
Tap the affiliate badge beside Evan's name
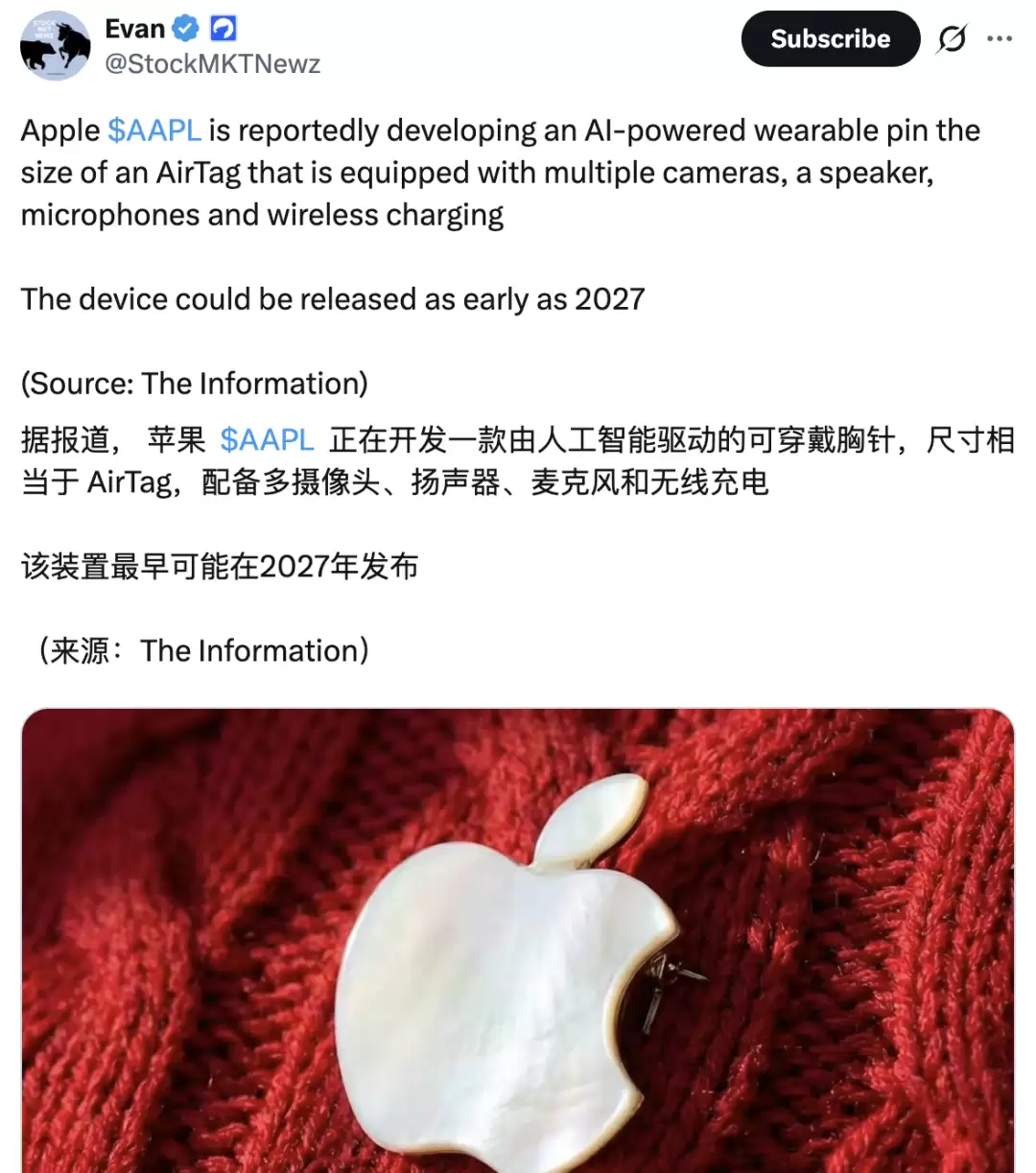tap(224, 29)
